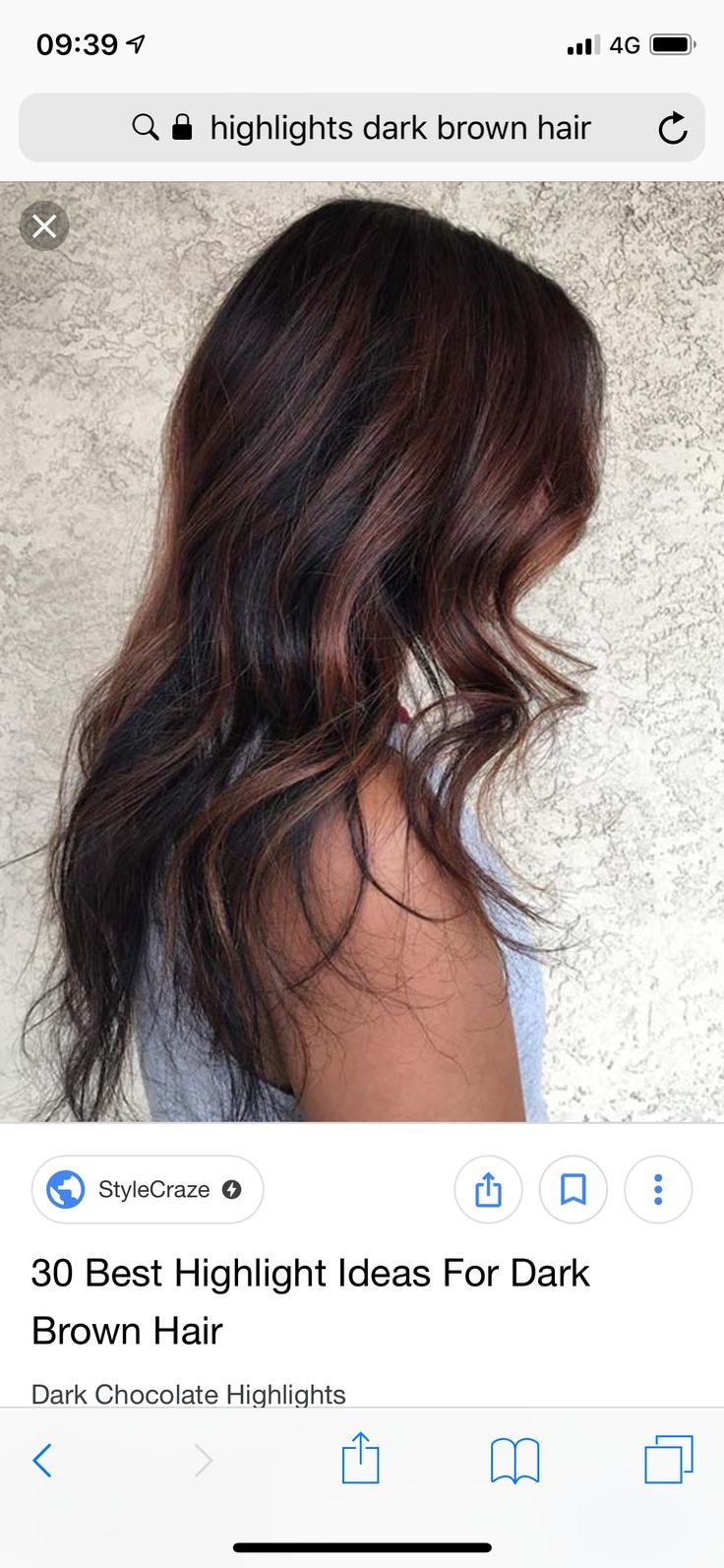Open 30 Best Highlight Ideas article
724x1568 pixels.
coord(310,1301)
